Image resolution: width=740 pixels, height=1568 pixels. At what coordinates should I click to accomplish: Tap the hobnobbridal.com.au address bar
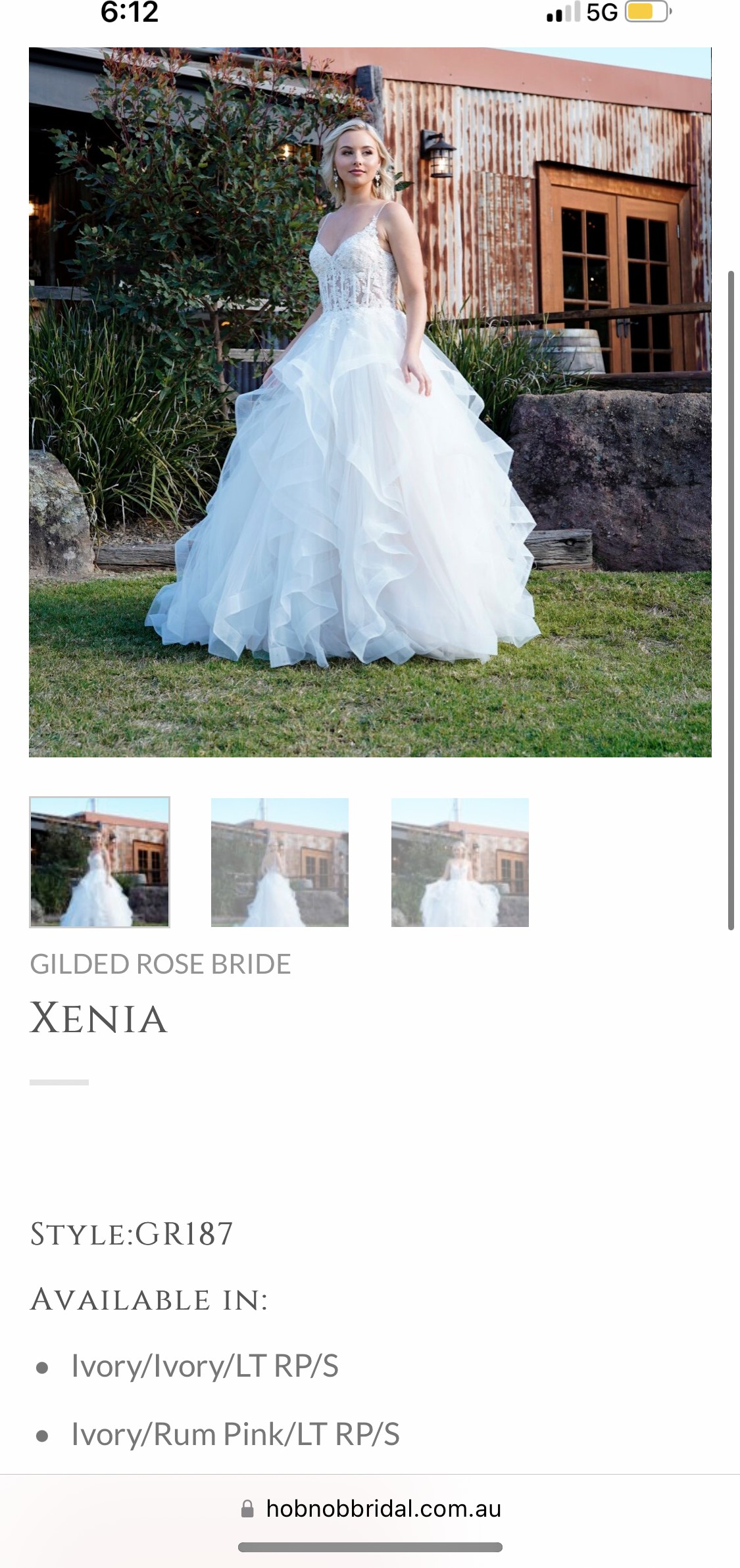tap(370, 1508)
